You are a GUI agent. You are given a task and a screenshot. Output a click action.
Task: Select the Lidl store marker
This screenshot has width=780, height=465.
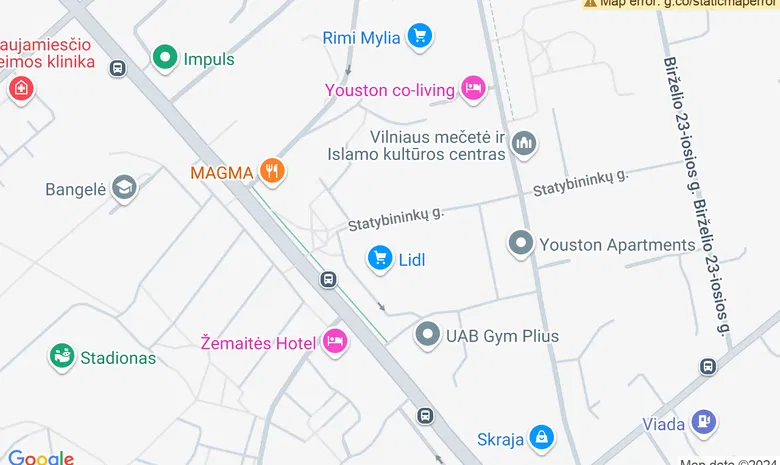(379, 260)
